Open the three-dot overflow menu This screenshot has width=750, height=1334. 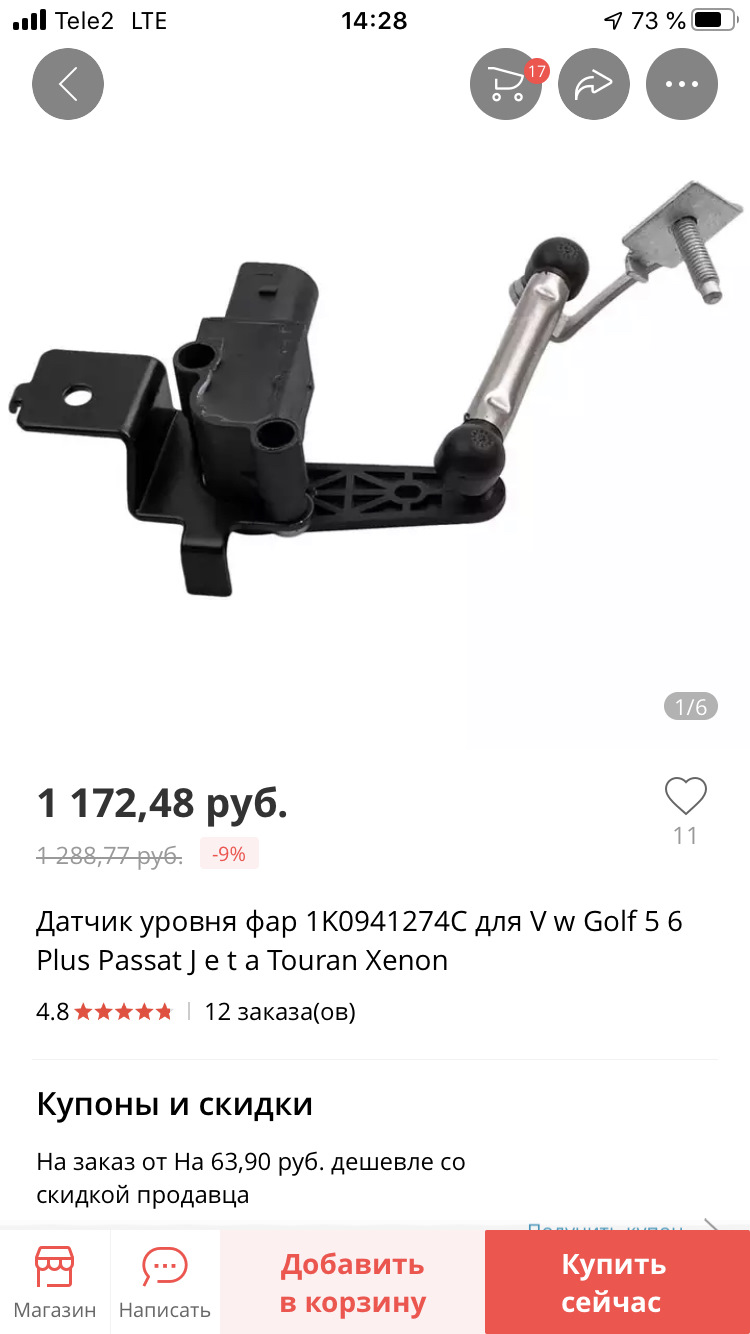click(x=682, y=84)
